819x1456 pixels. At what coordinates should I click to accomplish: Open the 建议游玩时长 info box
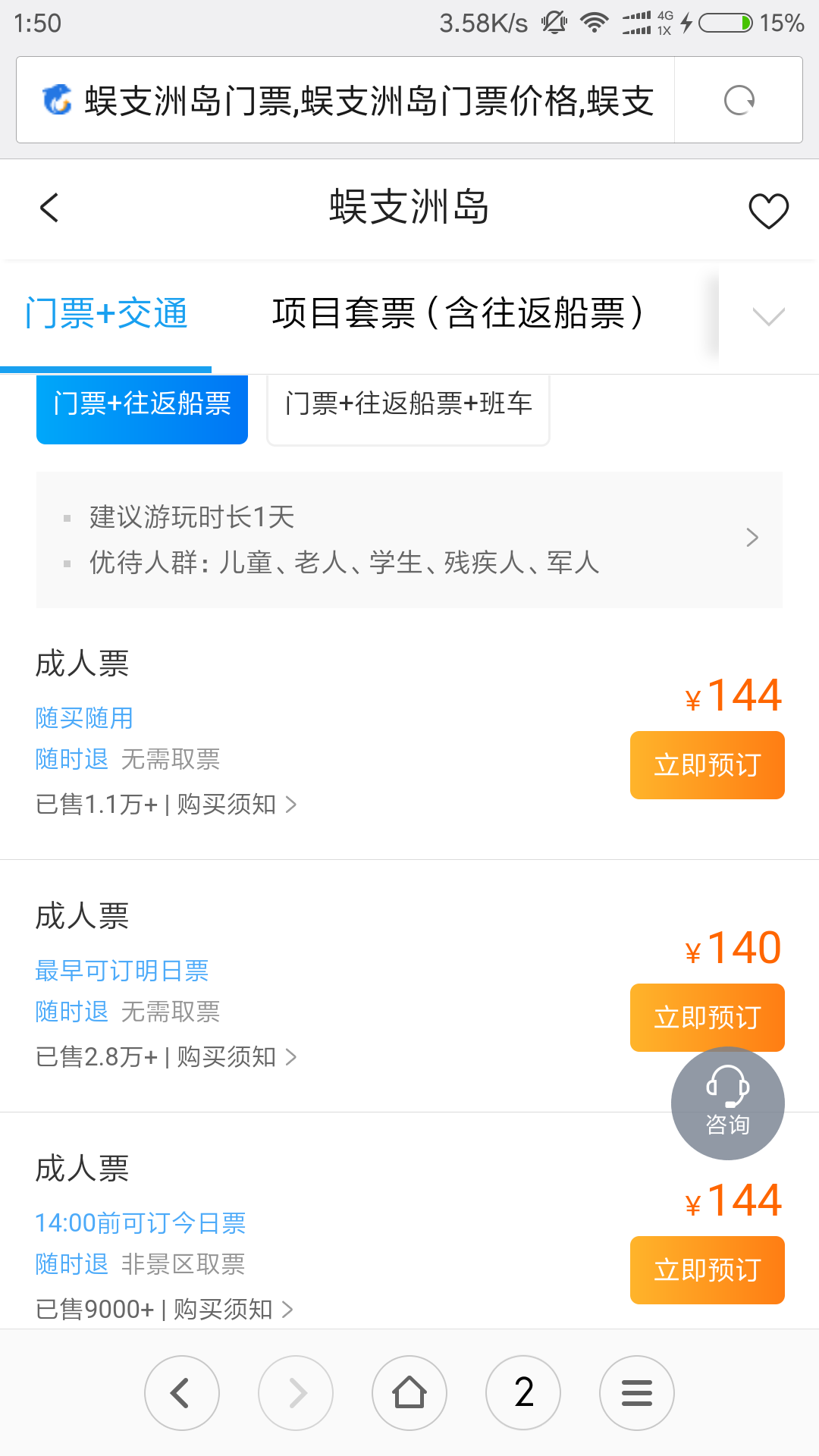[409, 540]
